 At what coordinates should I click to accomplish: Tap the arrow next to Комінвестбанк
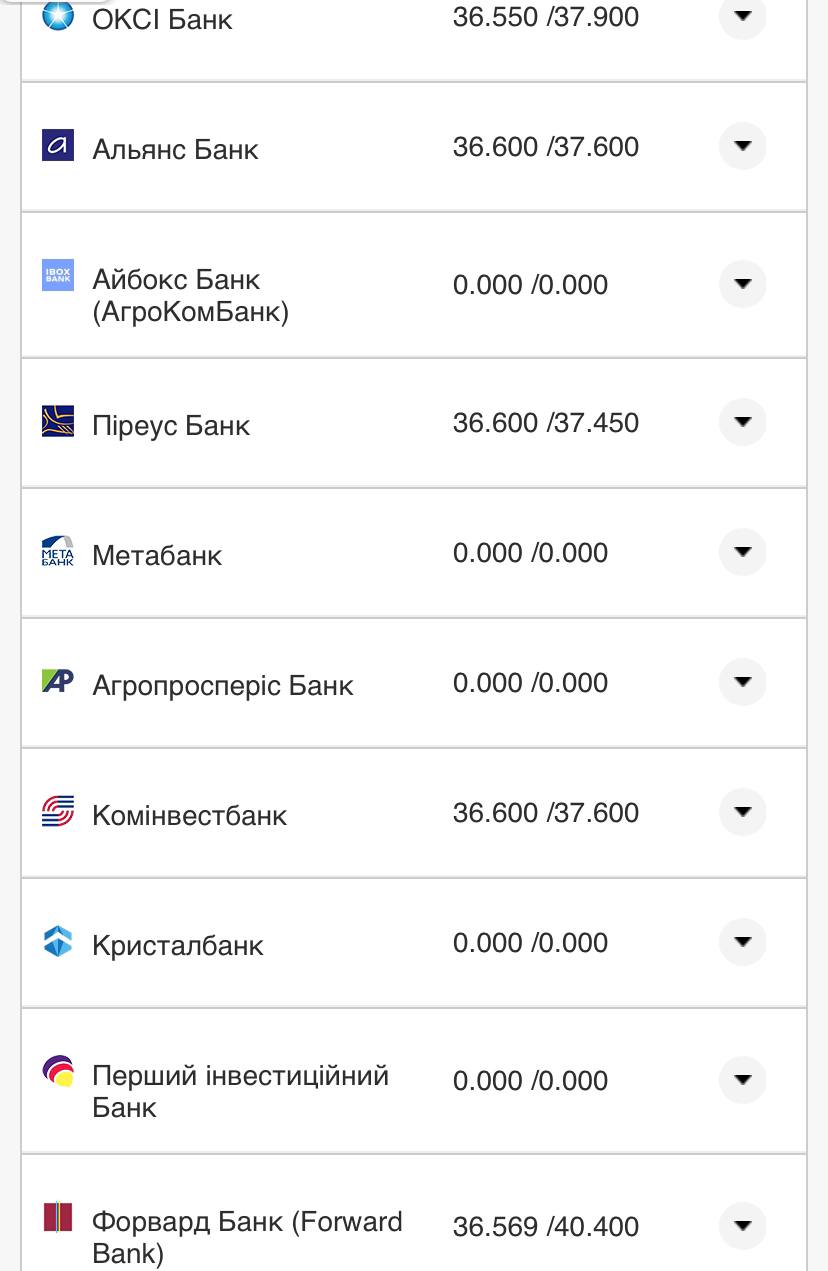[x=742, y=812]
